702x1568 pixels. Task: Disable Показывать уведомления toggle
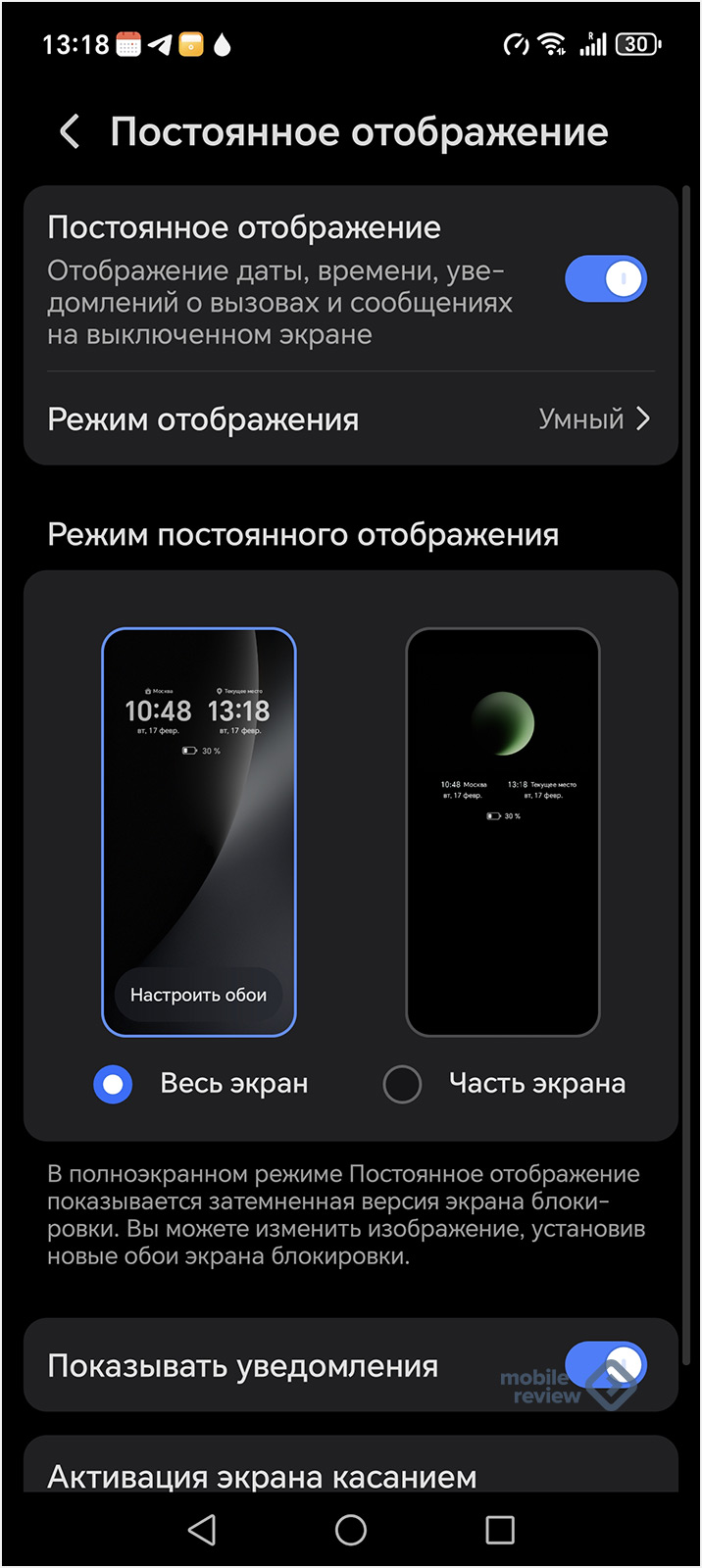point(605,1365)
